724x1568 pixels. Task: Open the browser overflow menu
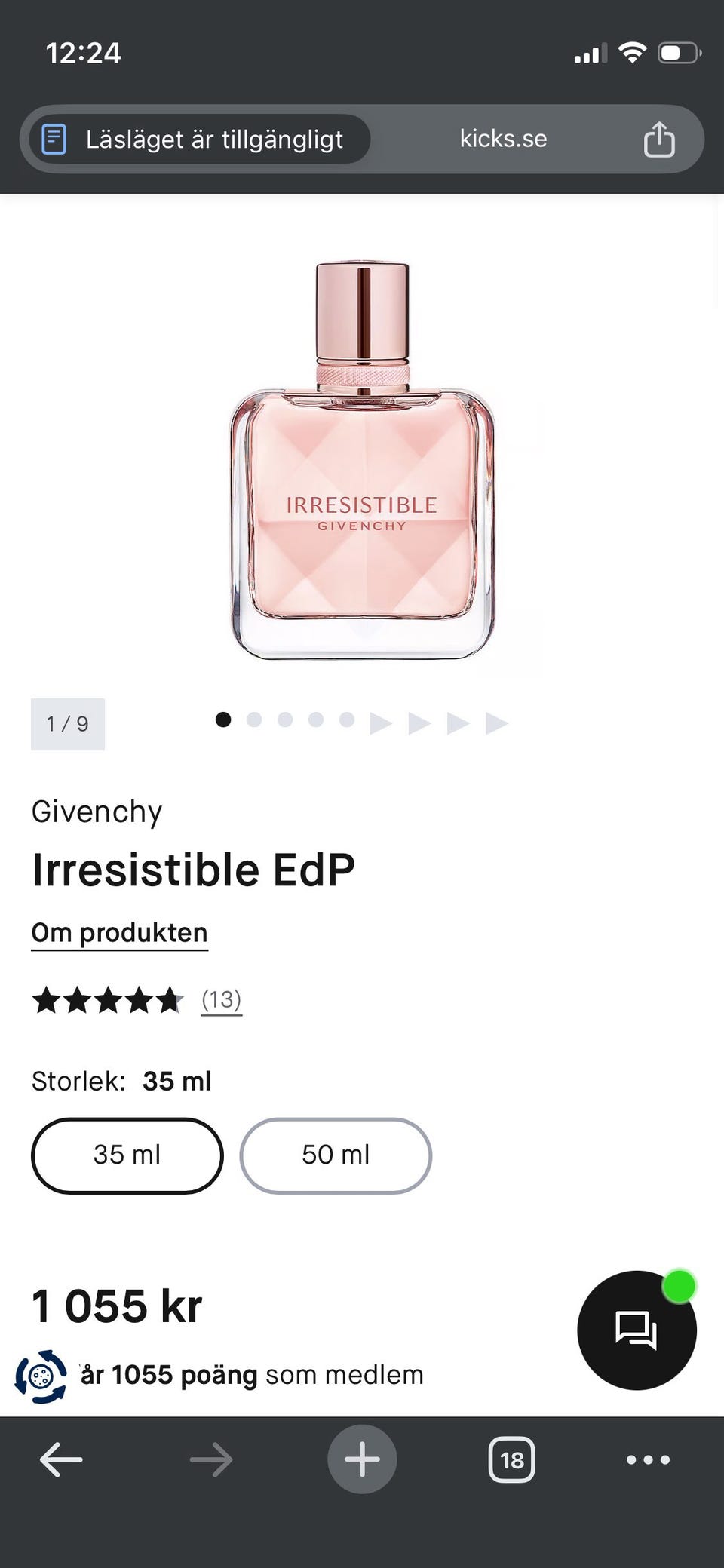648,1459
